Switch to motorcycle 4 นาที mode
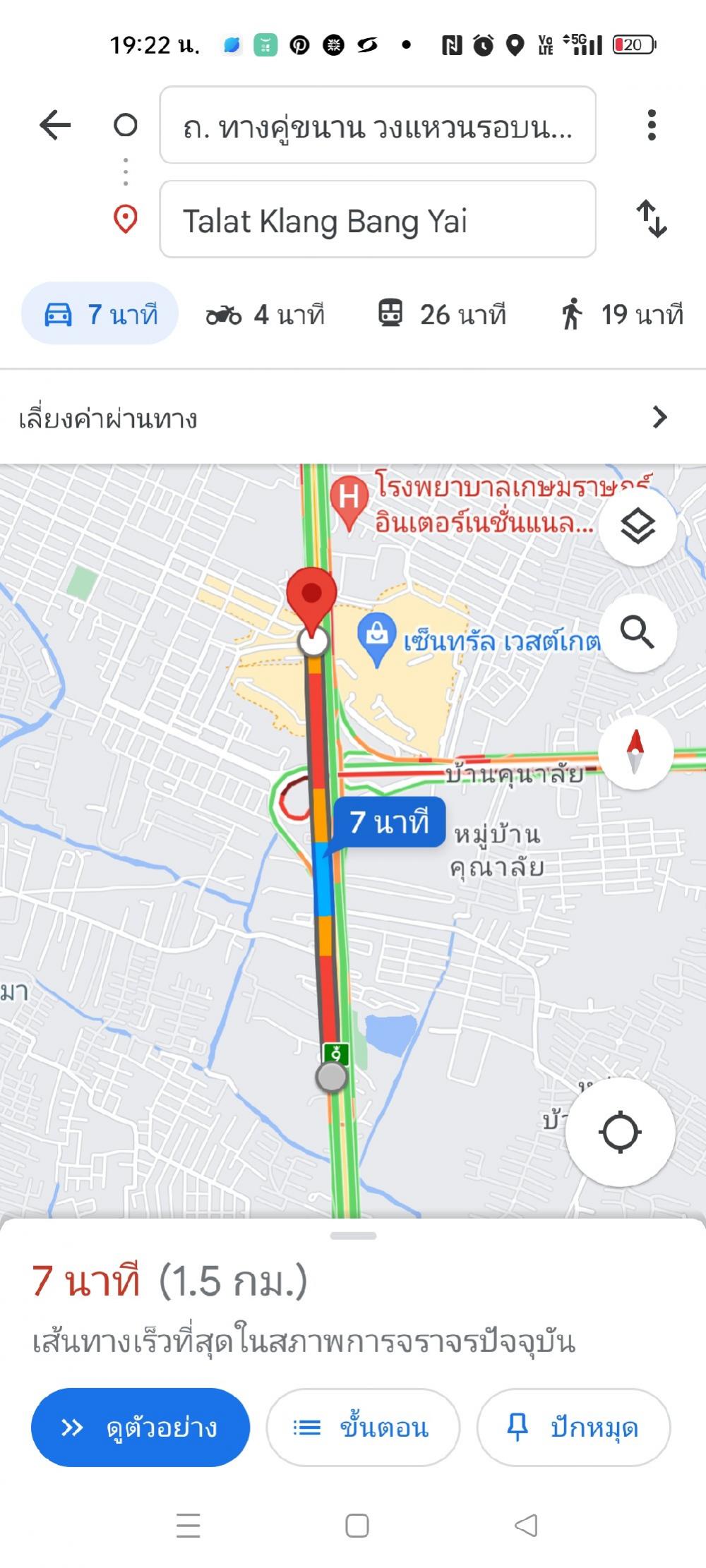 tap(265, 315)
